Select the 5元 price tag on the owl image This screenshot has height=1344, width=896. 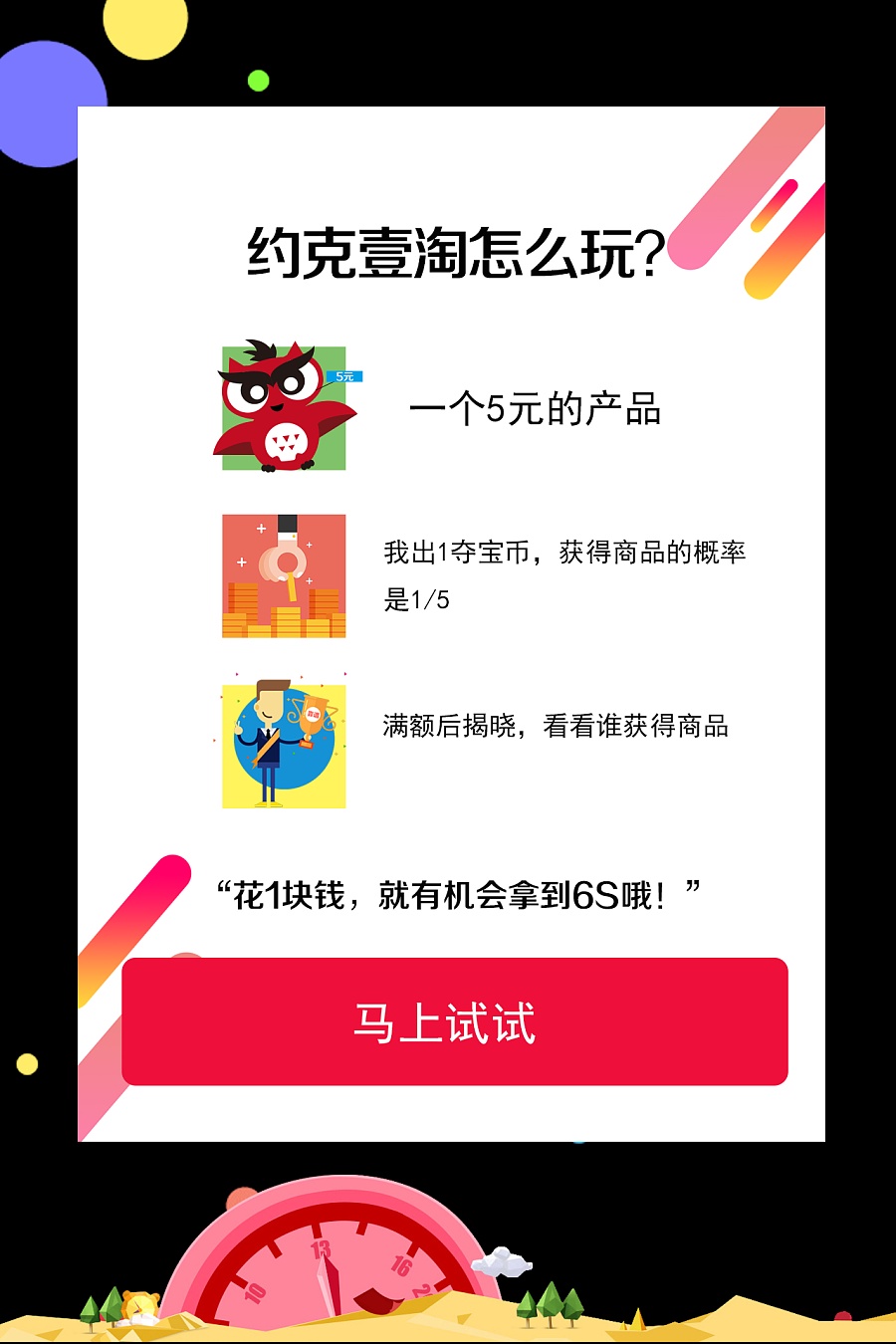click(x=342, y=374)
